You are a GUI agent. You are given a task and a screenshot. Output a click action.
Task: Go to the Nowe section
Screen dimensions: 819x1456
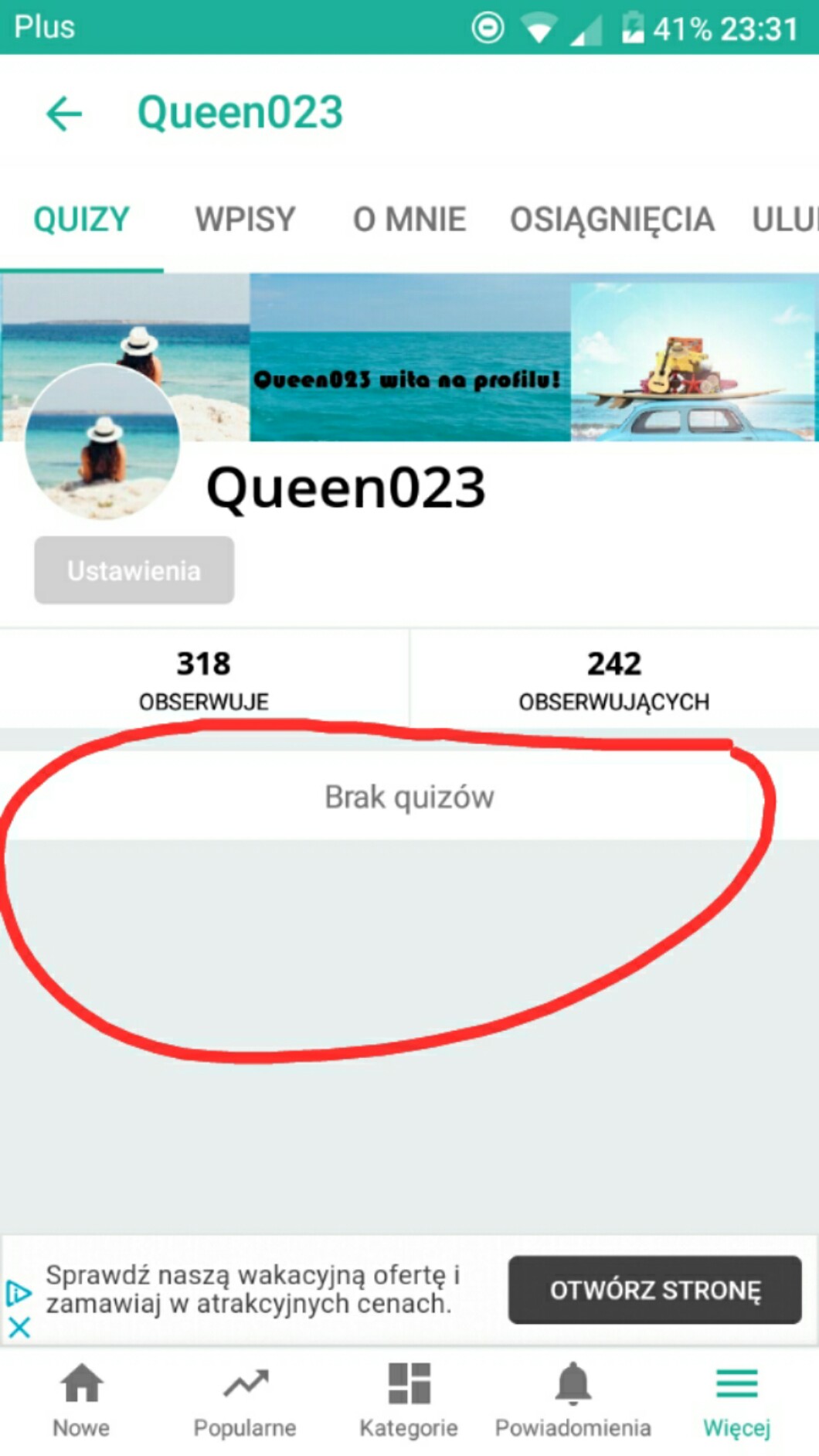pyautogui.click(x=81, y=1399)
